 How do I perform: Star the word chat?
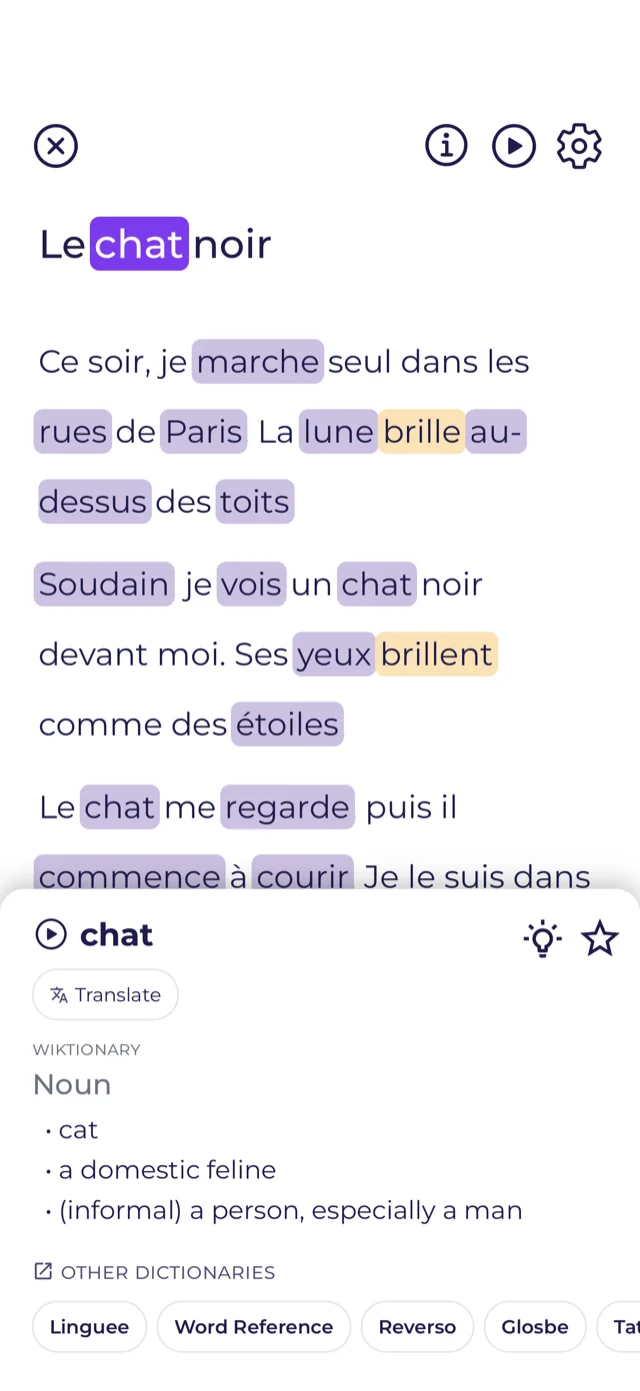click(x=600, y=938)
